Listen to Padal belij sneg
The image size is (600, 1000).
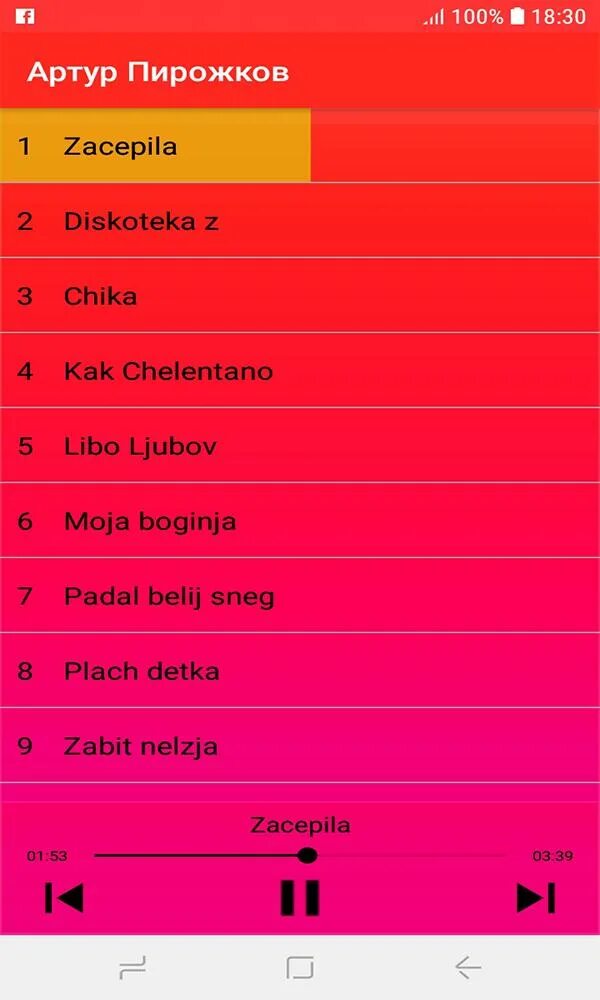169,596
